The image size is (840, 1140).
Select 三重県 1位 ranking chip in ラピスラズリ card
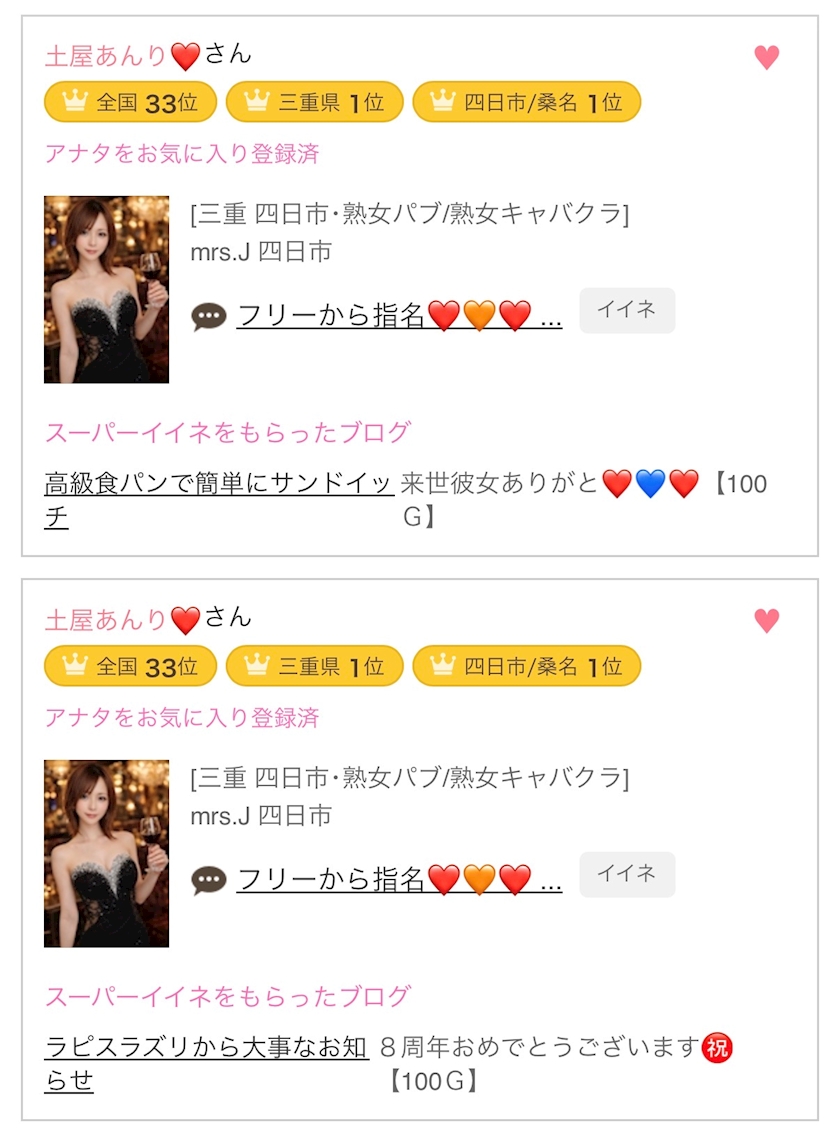(315, 666)
